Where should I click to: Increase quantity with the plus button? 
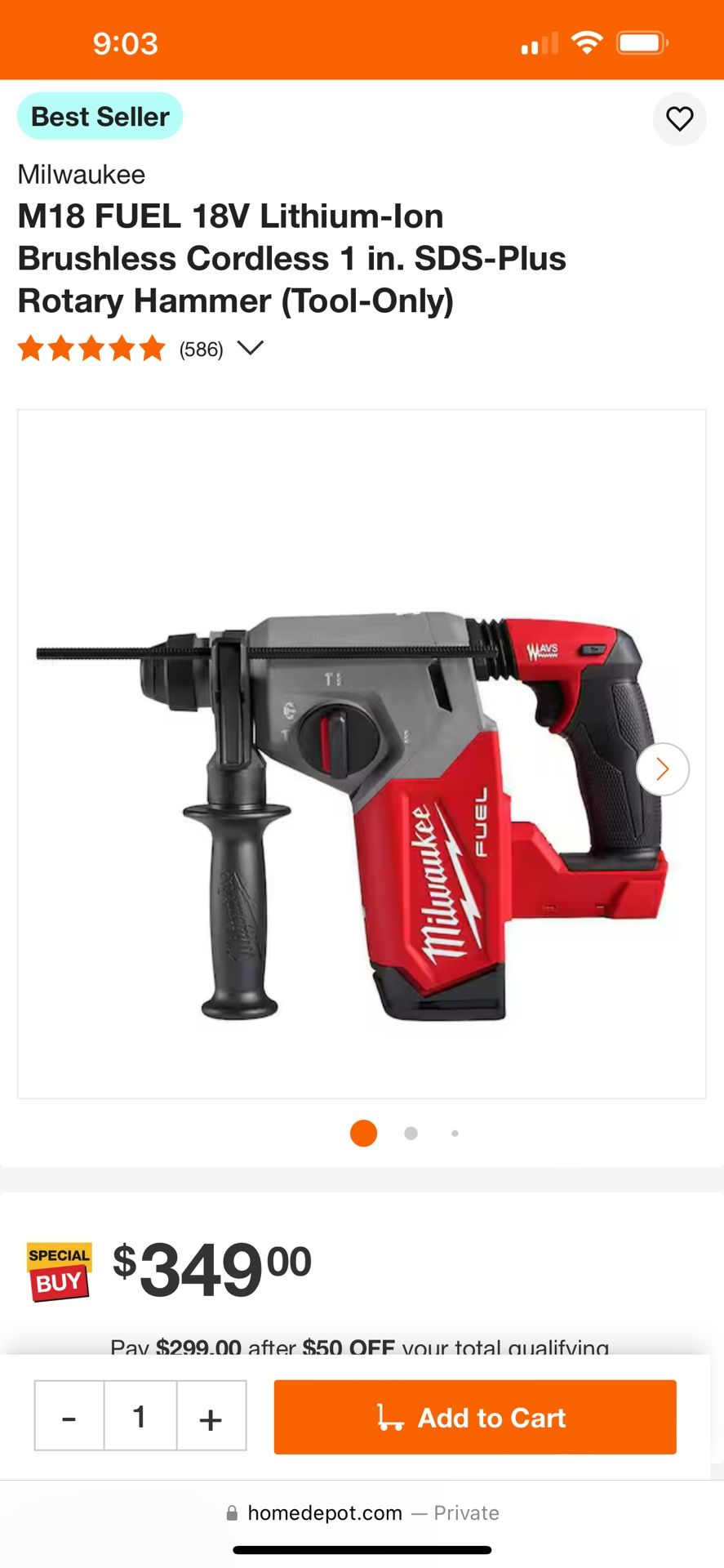(211, 1416)
